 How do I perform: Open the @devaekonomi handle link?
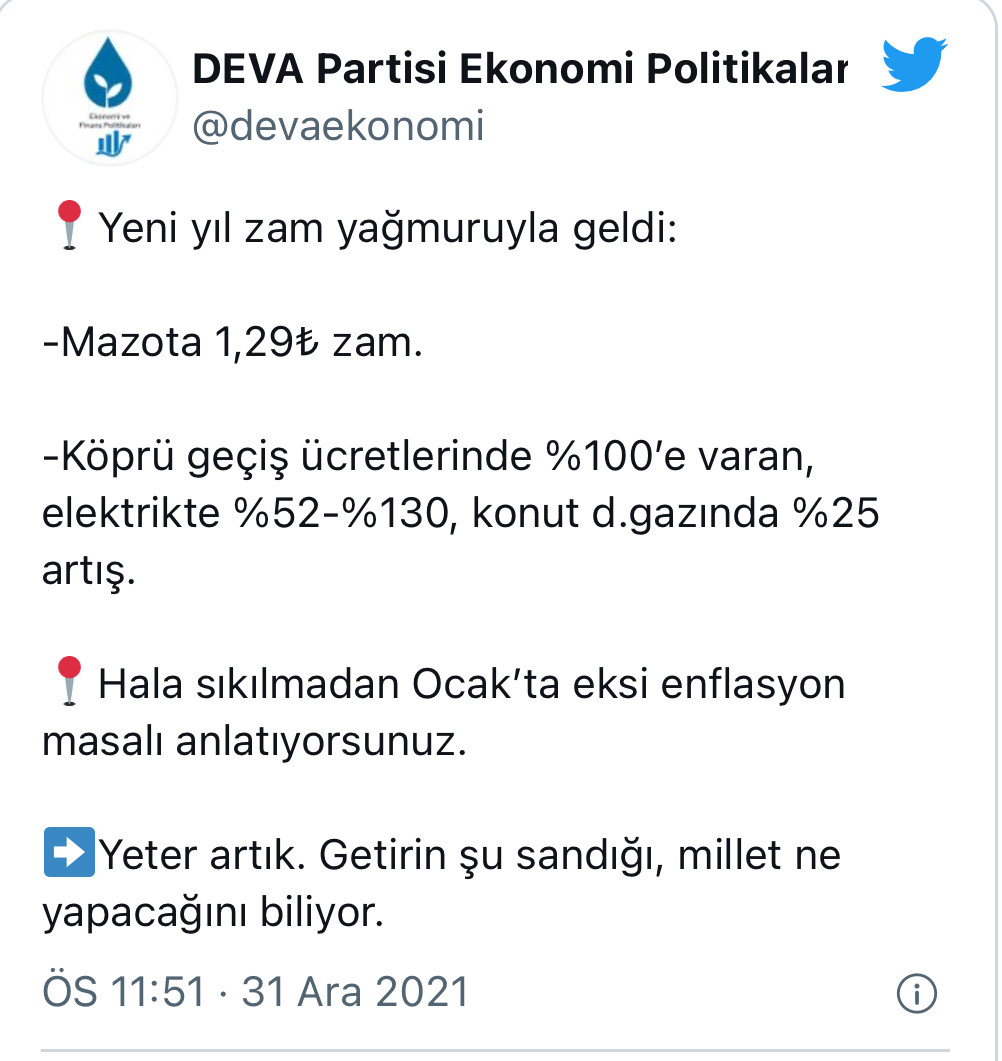tap(336, 126)
